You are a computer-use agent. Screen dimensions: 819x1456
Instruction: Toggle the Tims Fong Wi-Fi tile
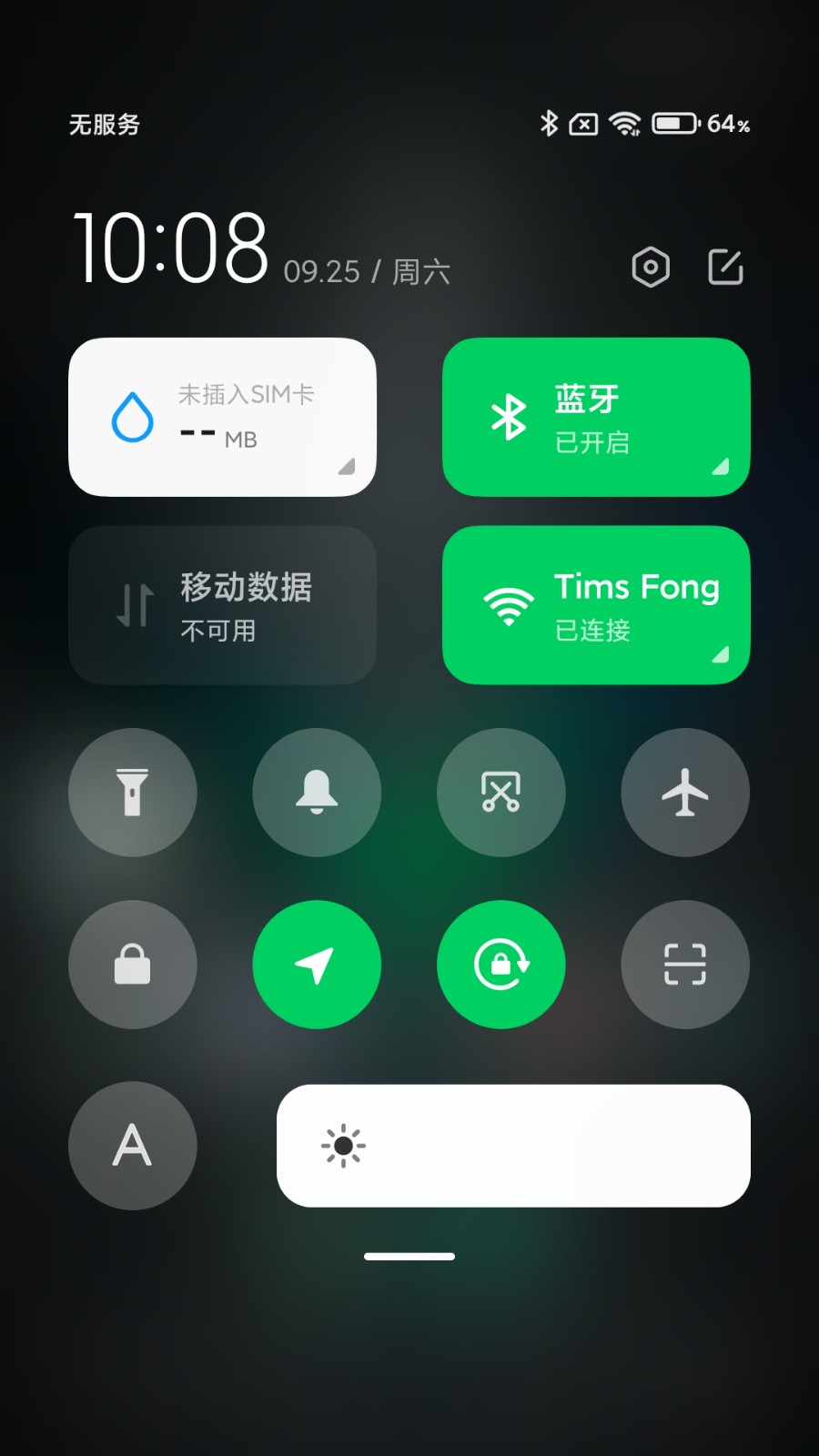pos(596,605)
